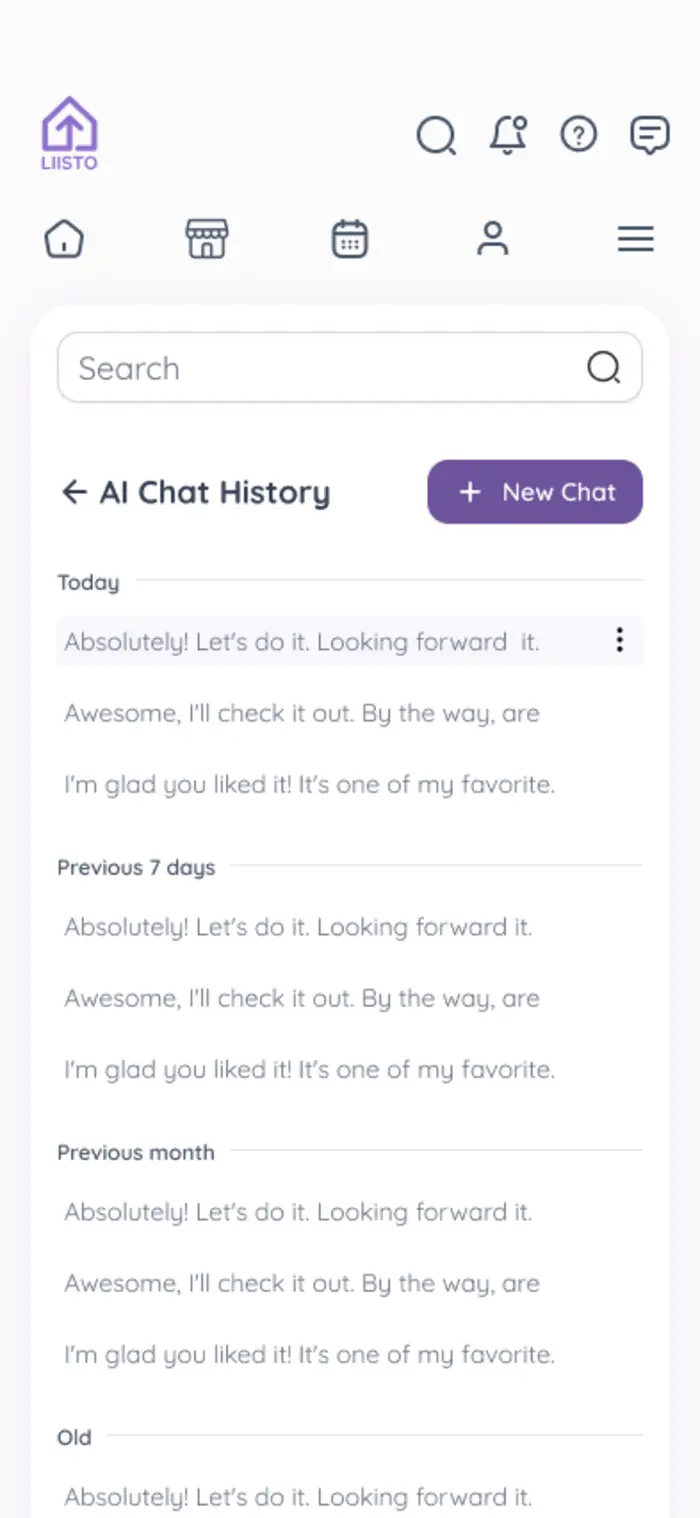This screenshot has height=1518, width=700.
Task: Open the search icon in the header
Action: (436, 135)
